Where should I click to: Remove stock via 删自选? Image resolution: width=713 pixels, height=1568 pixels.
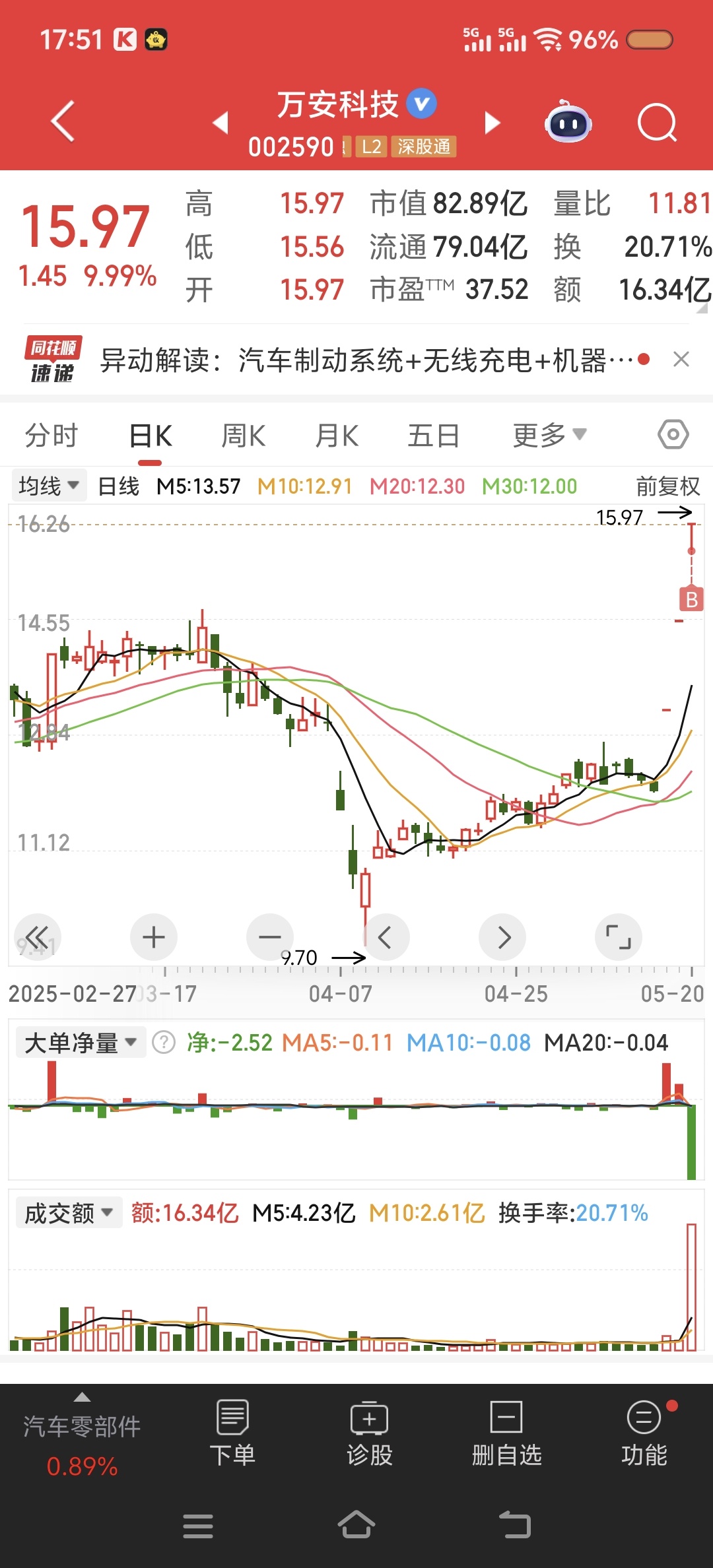coord(506,1433)
